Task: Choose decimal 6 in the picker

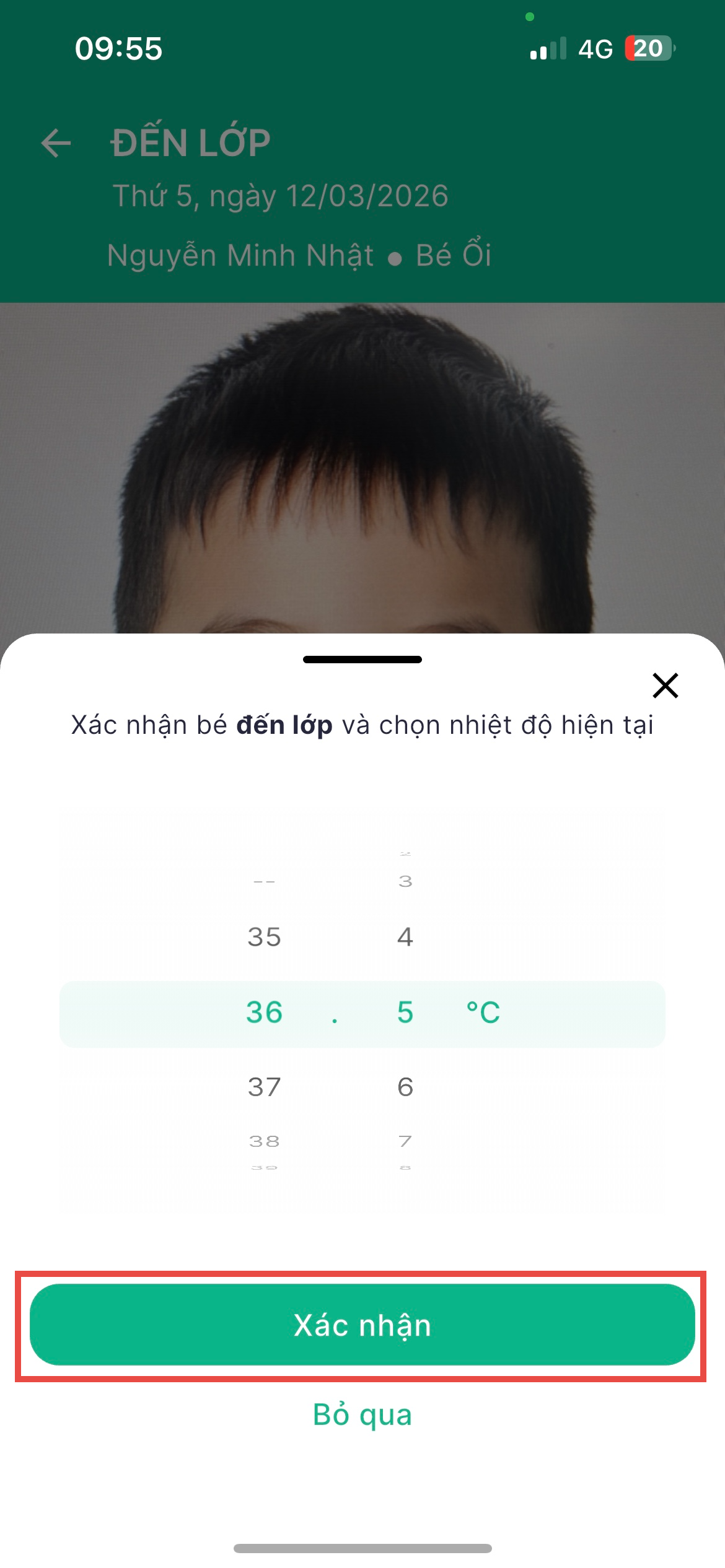Action: click(x=405, y=1087)
